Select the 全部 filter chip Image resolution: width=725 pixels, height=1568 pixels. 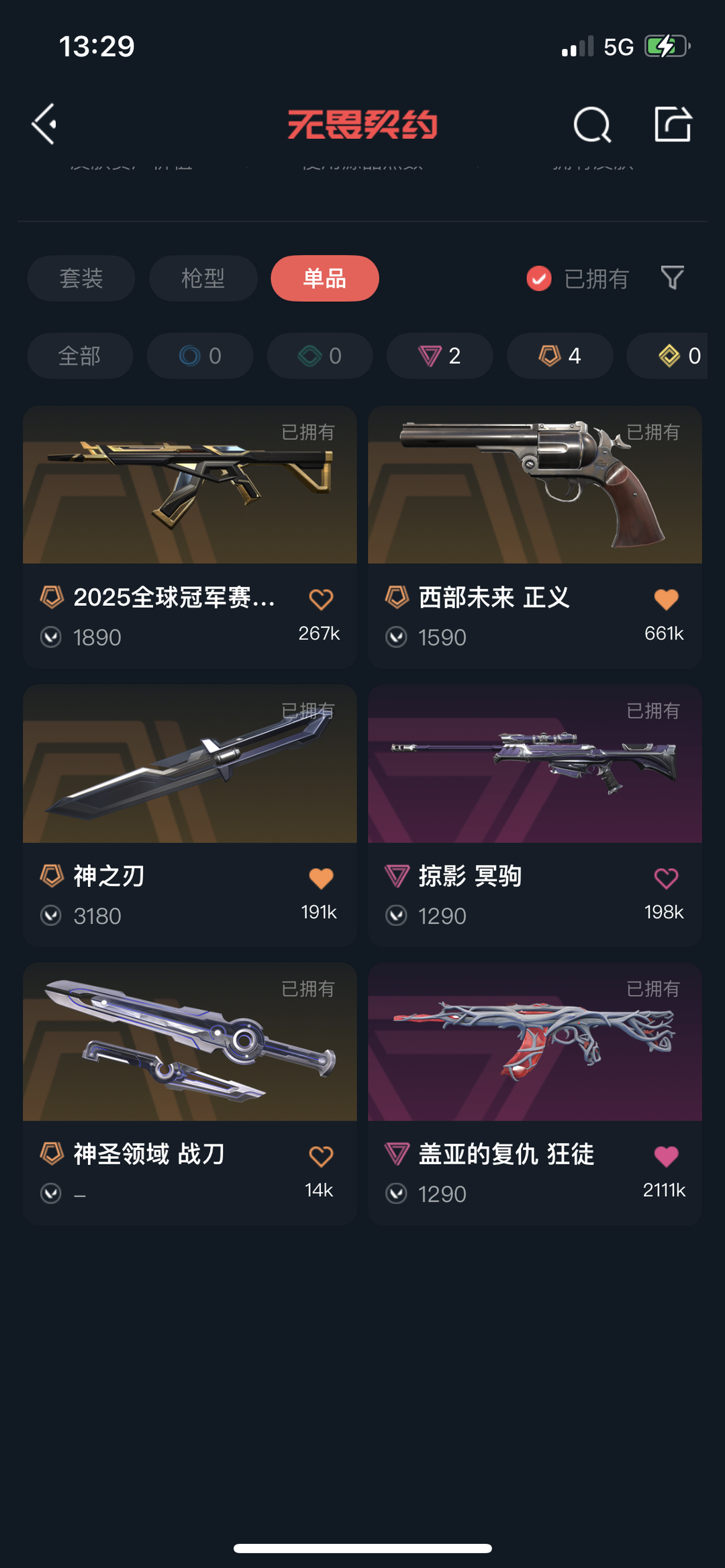(x=79, y=356)
